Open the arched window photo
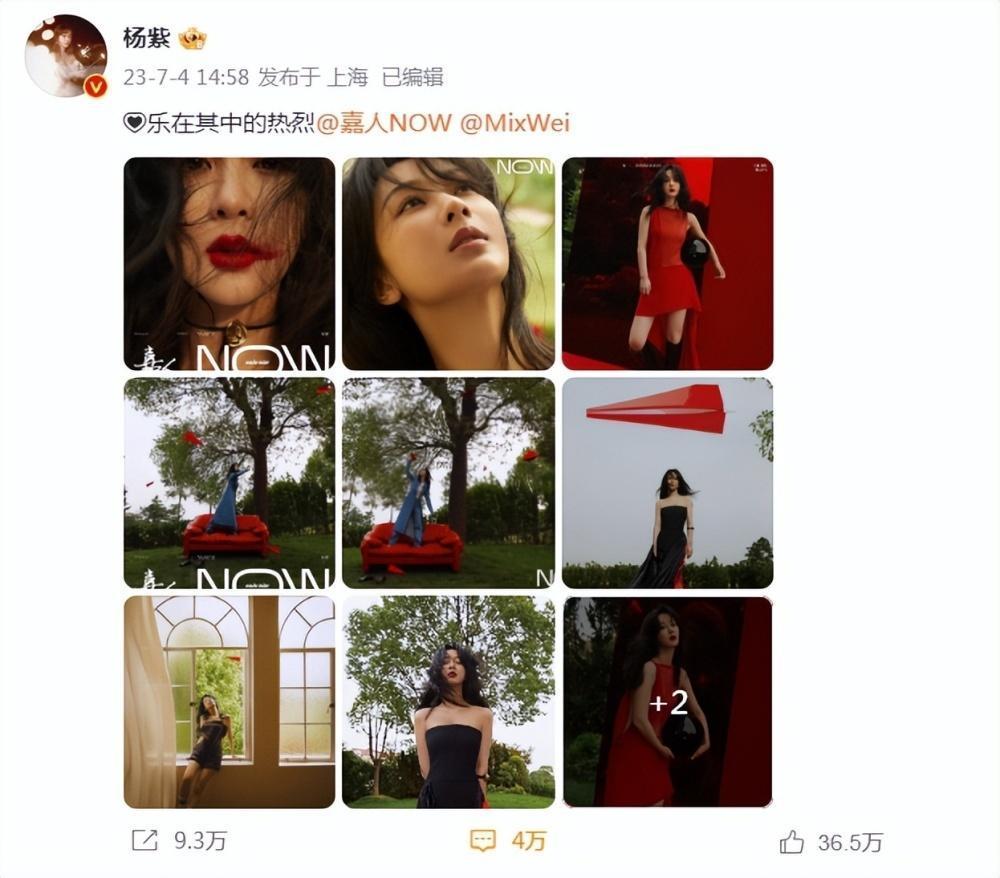This screenshot has width=1000, height=878. (229, 702)
